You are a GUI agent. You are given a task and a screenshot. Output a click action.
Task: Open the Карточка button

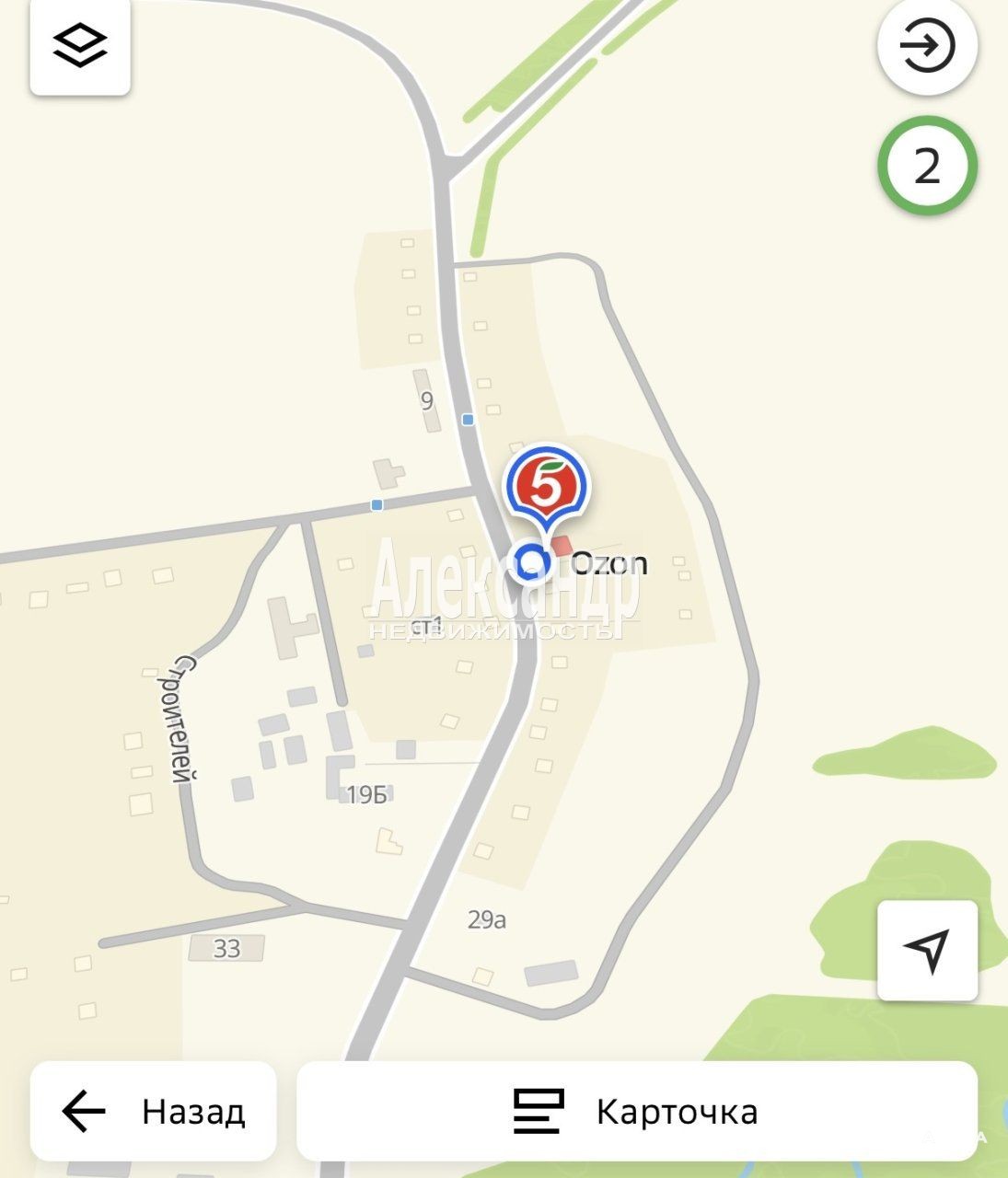636,1111
